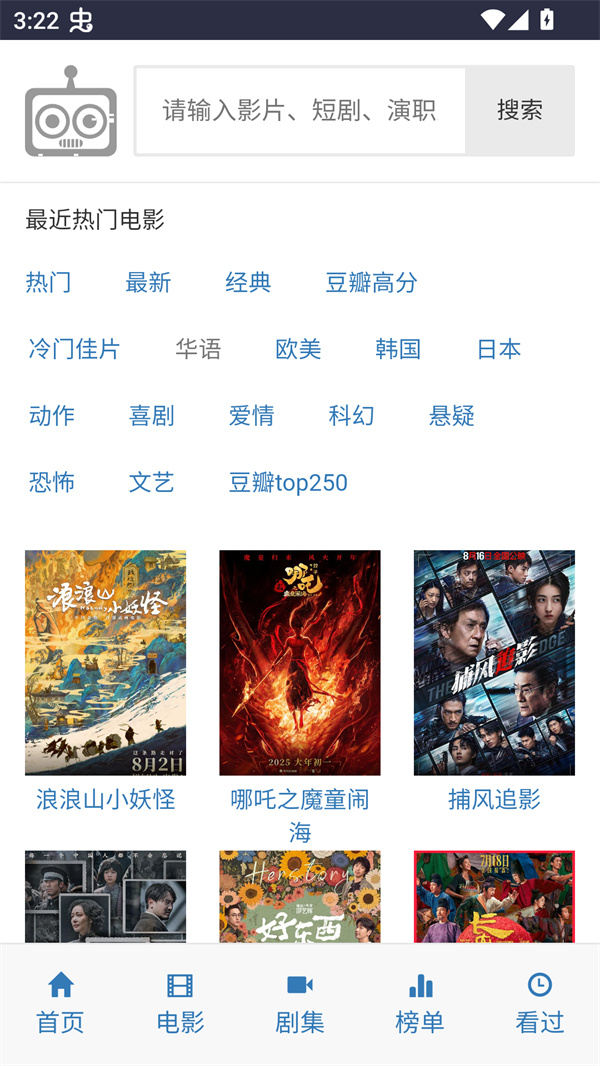Select the 热门 filter
This screenshot has width=600, height=1066.
pyautogui.click(x=48, y=283)
